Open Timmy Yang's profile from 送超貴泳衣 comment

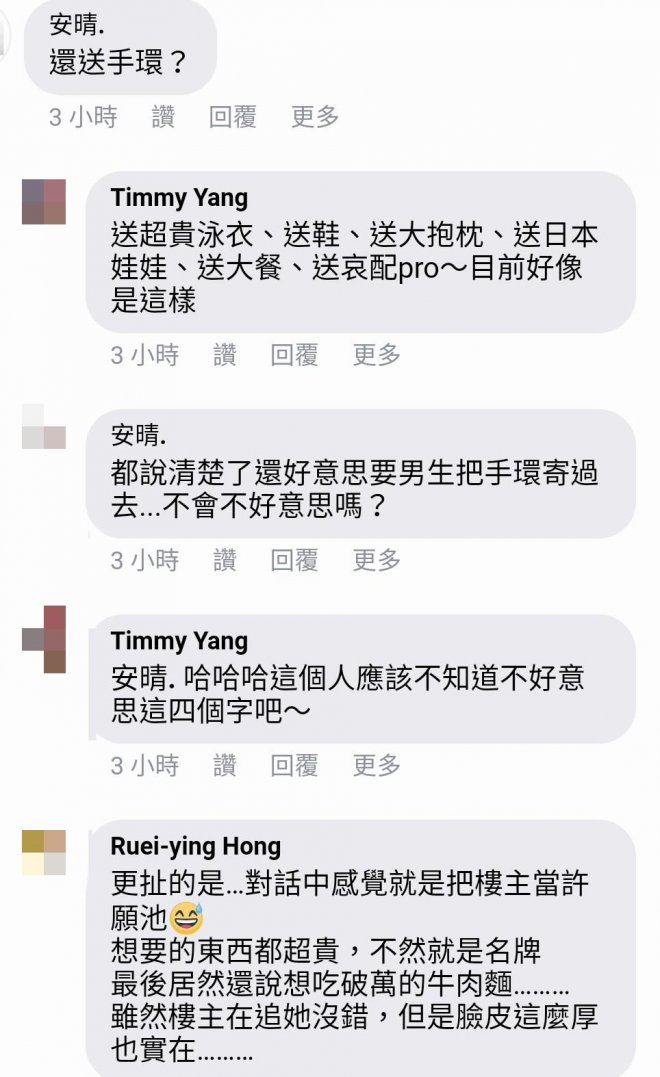click(x=179, y=198)
